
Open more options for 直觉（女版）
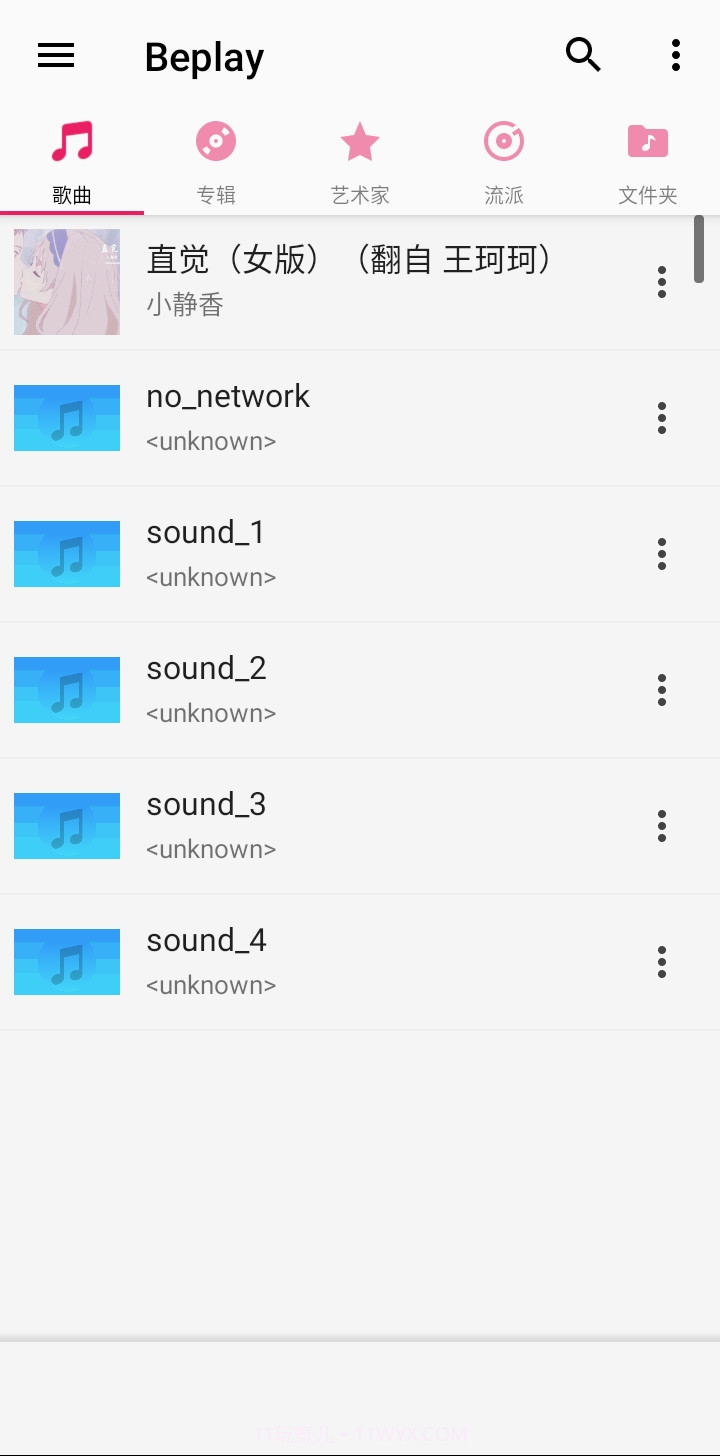(662, 282)
